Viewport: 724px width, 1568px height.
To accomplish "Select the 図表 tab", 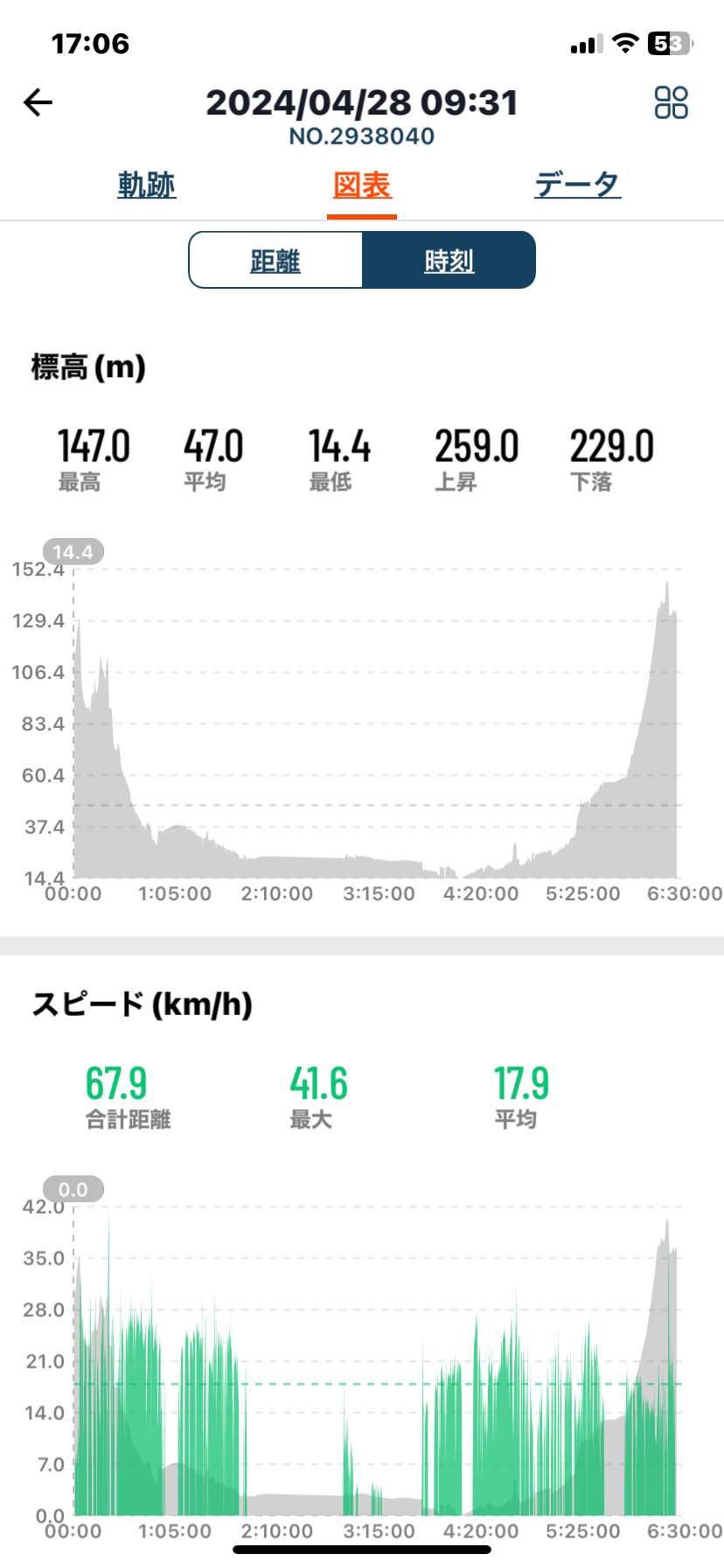I will (x=362, y=185).
